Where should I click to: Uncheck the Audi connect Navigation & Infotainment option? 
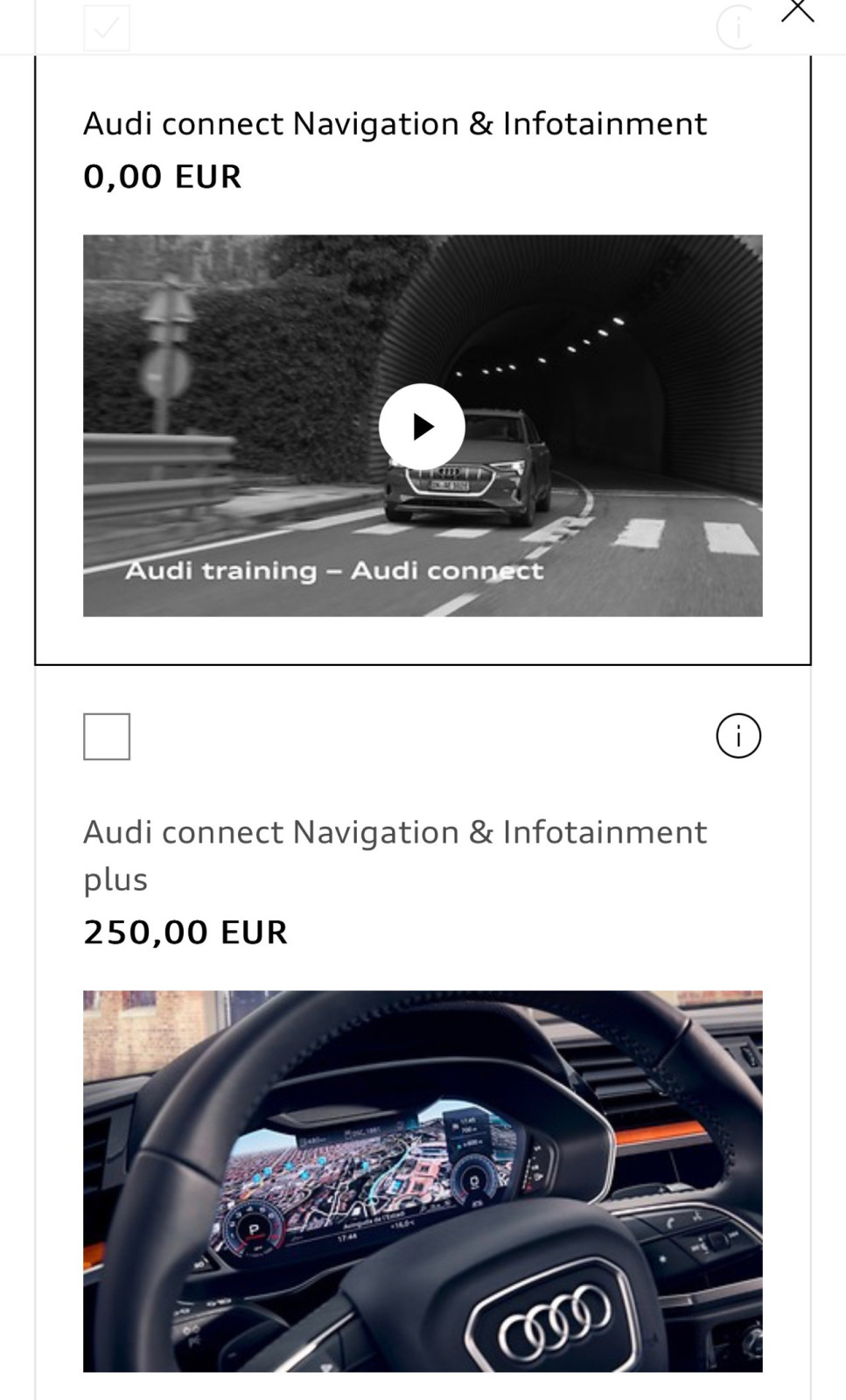(107, 27)
